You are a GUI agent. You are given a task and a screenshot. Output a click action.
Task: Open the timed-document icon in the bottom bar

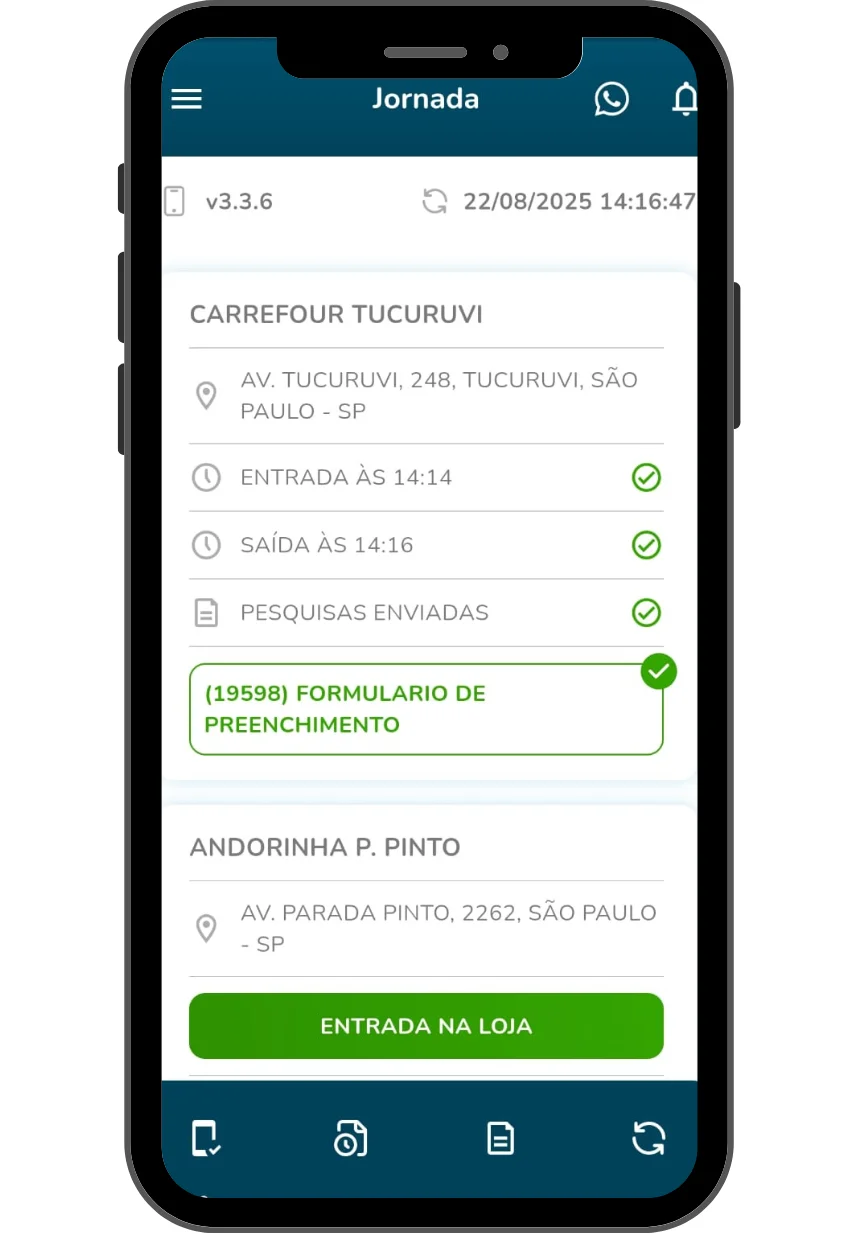click(x=350, y=1138)
